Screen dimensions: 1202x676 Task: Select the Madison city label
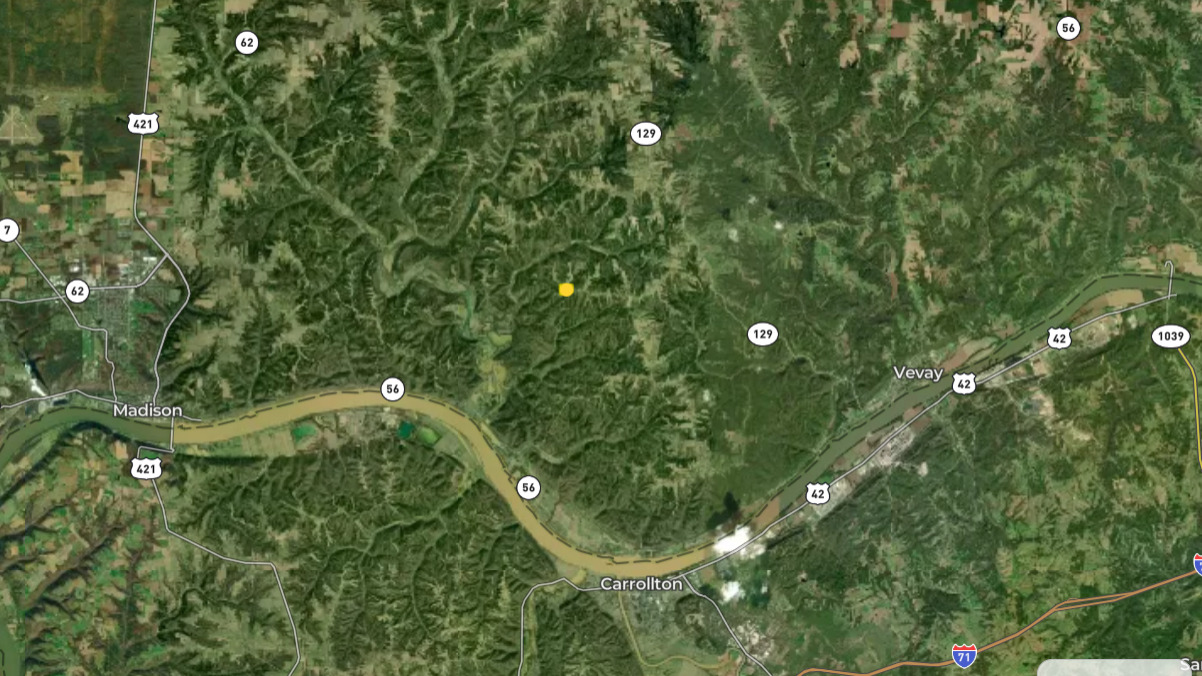click(x=147, y=410)
